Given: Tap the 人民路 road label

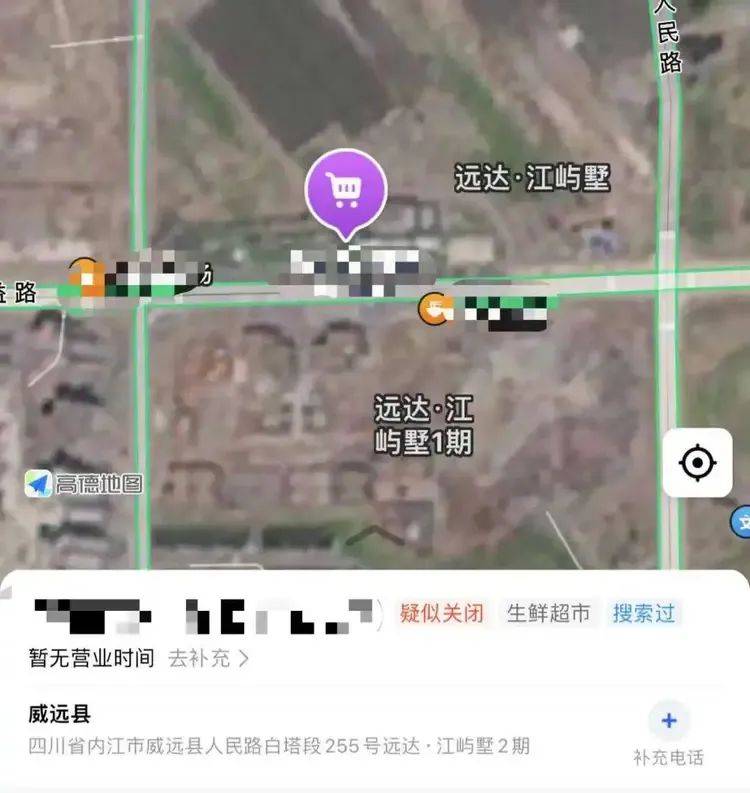Looking at the screenshot, I should pos(668,38).
